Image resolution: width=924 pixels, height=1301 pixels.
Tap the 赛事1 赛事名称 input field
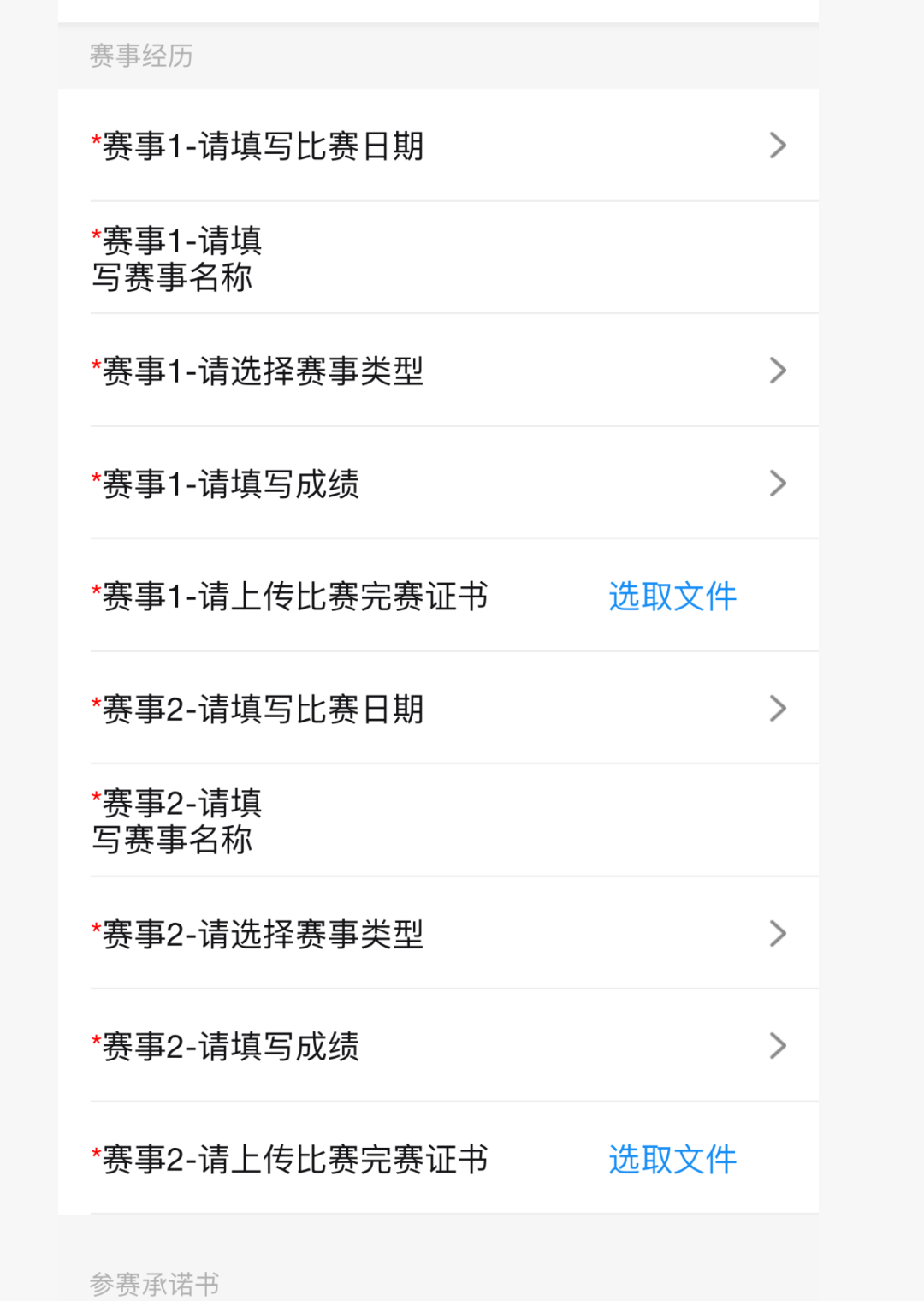coord(530,258)
